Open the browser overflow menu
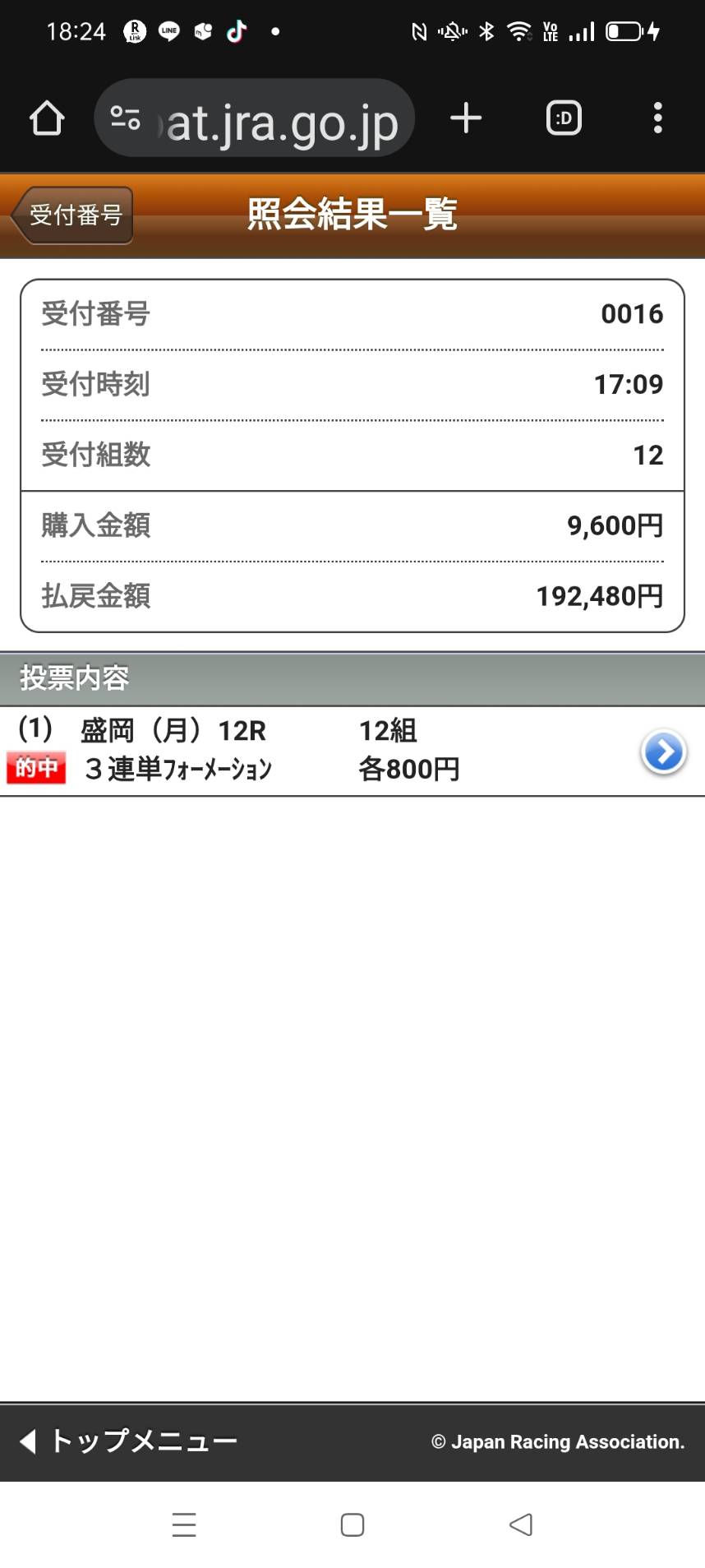The width and height of the screenshot is (705, 1568). 657,118
